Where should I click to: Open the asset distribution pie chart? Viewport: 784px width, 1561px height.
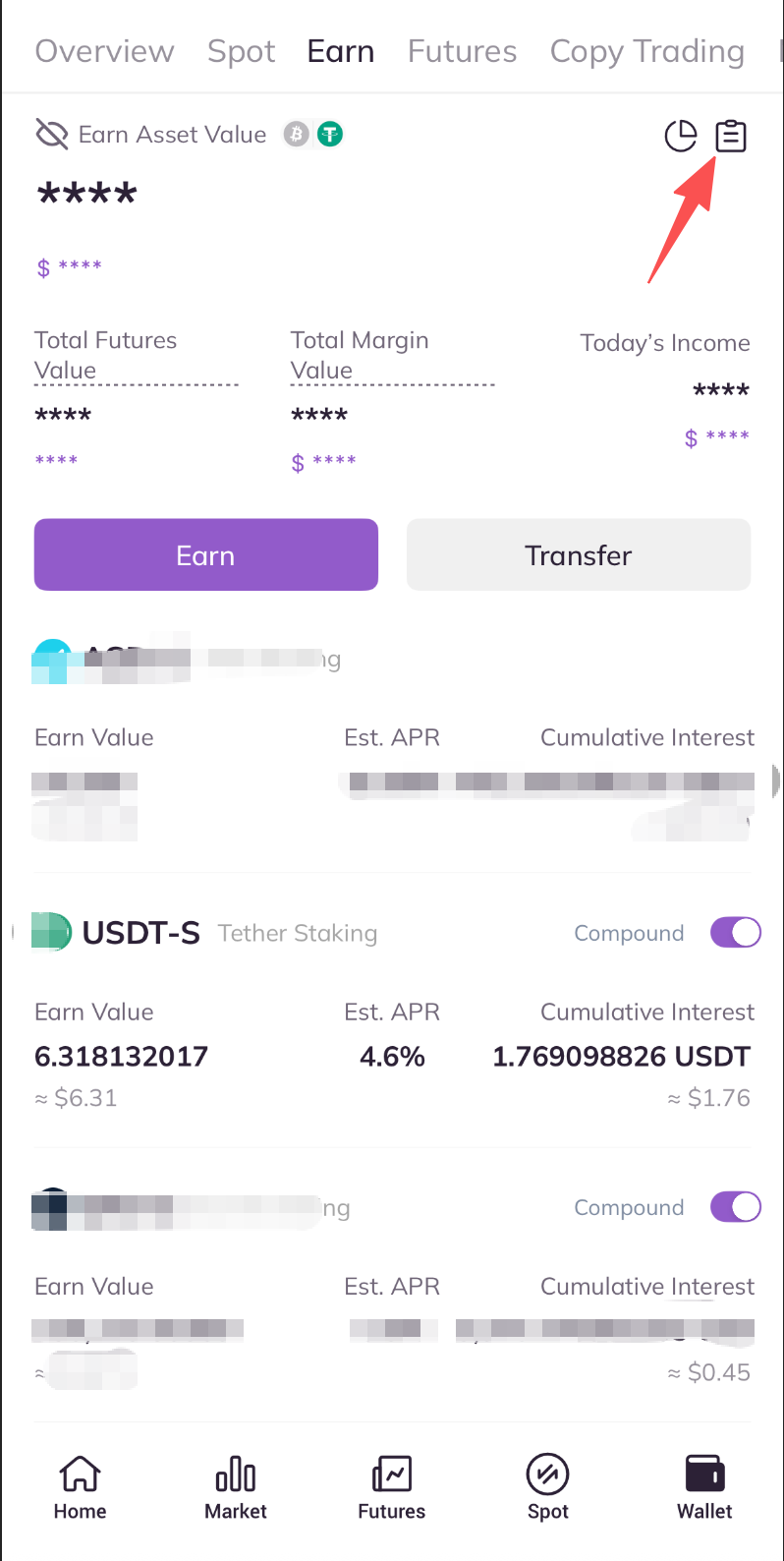click(x=680, y=136)
